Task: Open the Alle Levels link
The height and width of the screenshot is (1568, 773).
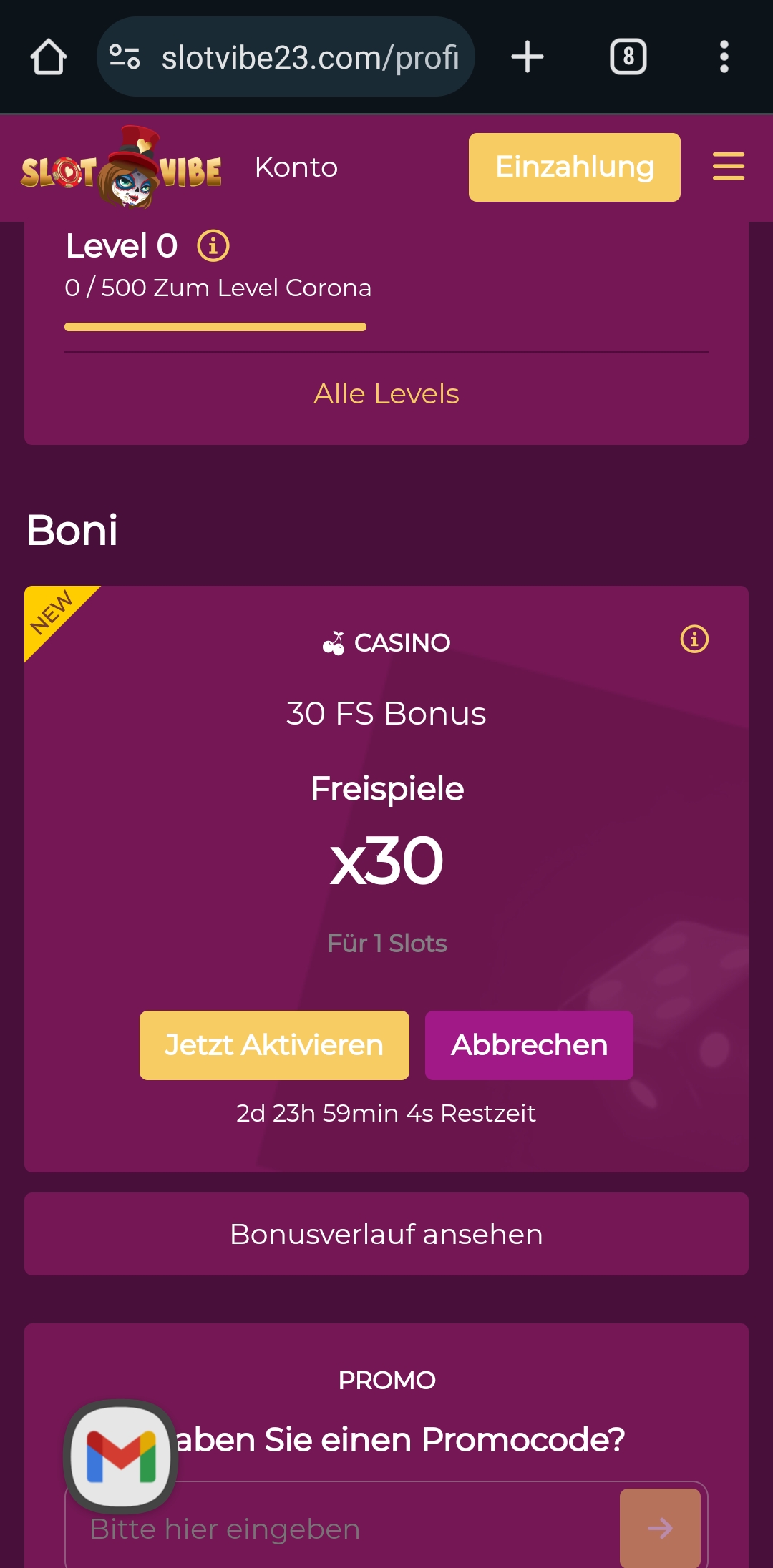Action: pos(386,393)
